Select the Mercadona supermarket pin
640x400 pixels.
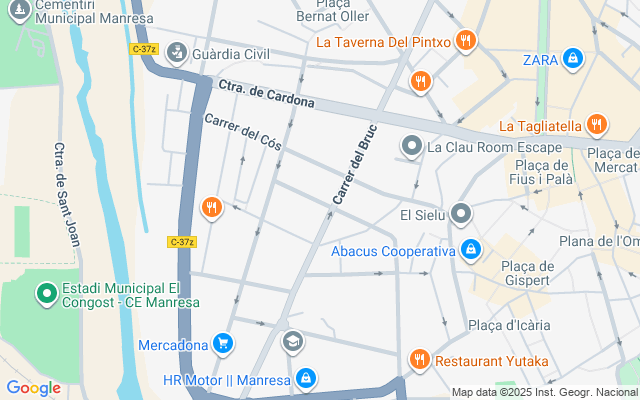tap(224, 345)
